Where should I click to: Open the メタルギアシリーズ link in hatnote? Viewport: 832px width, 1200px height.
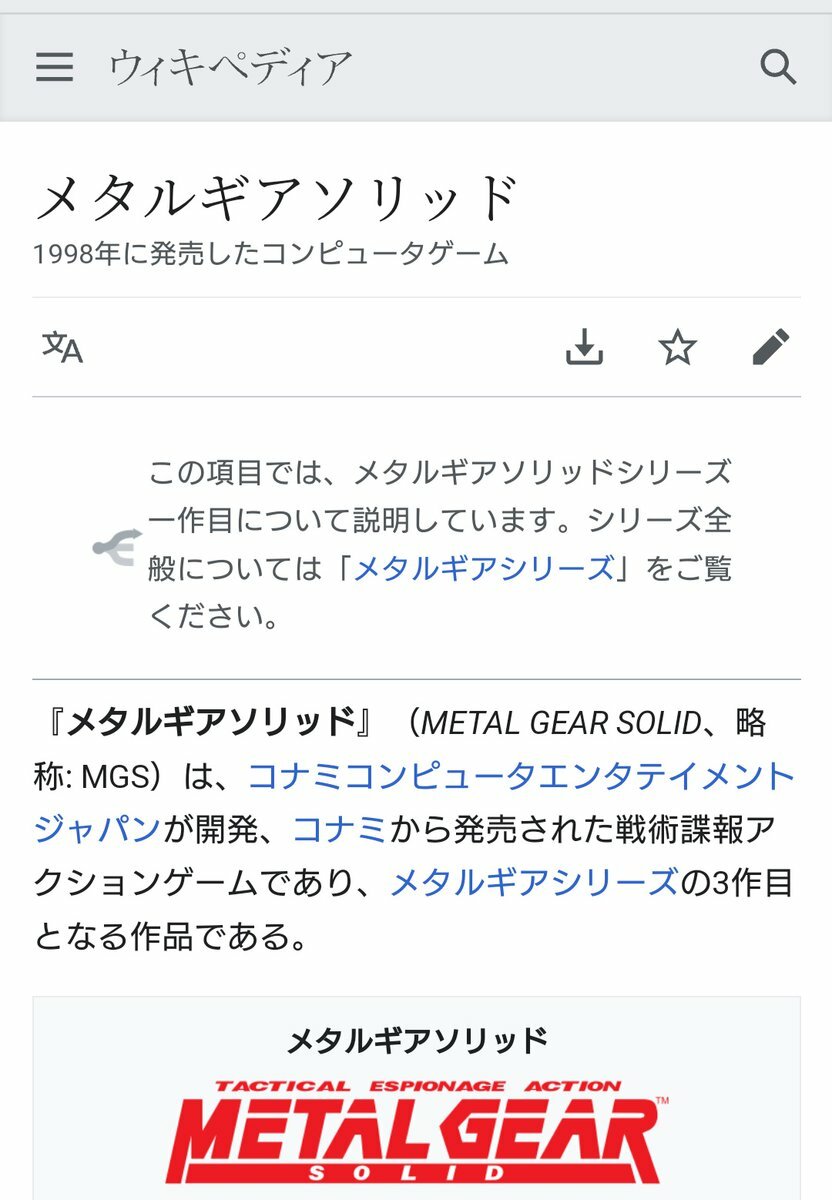484,569
